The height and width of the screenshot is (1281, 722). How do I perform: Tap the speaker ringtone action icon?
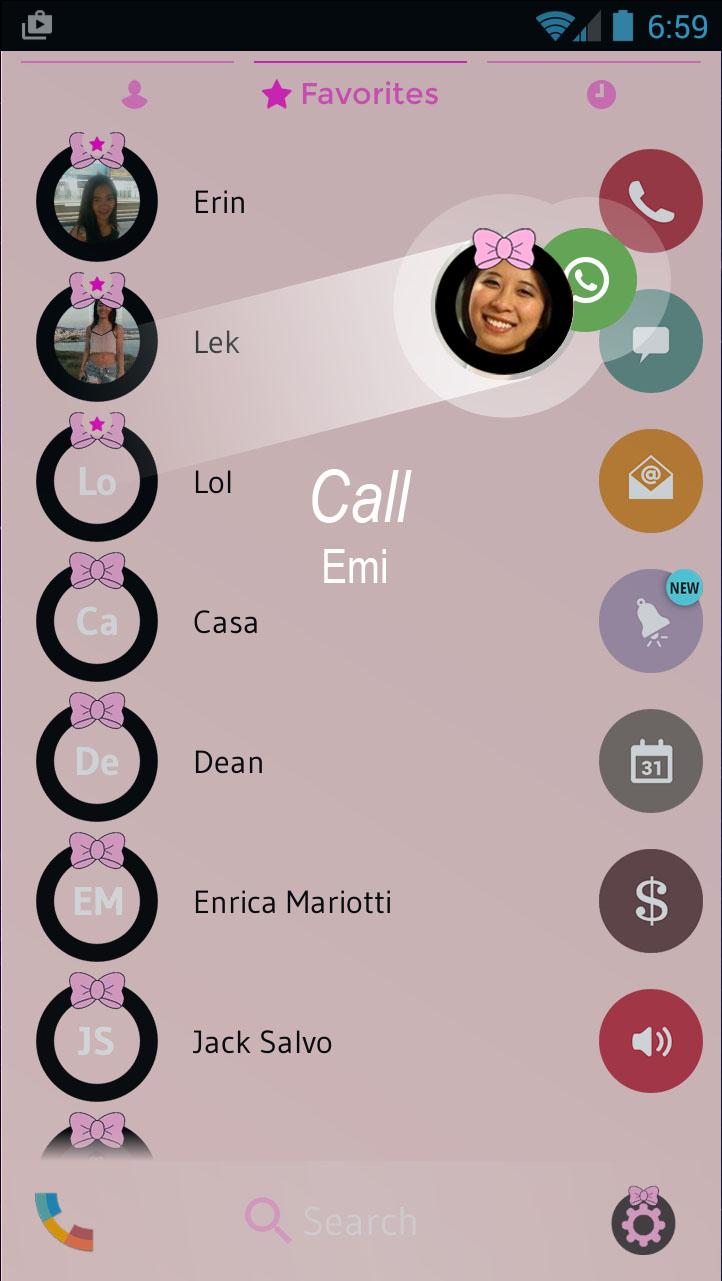pos(650,1041)
